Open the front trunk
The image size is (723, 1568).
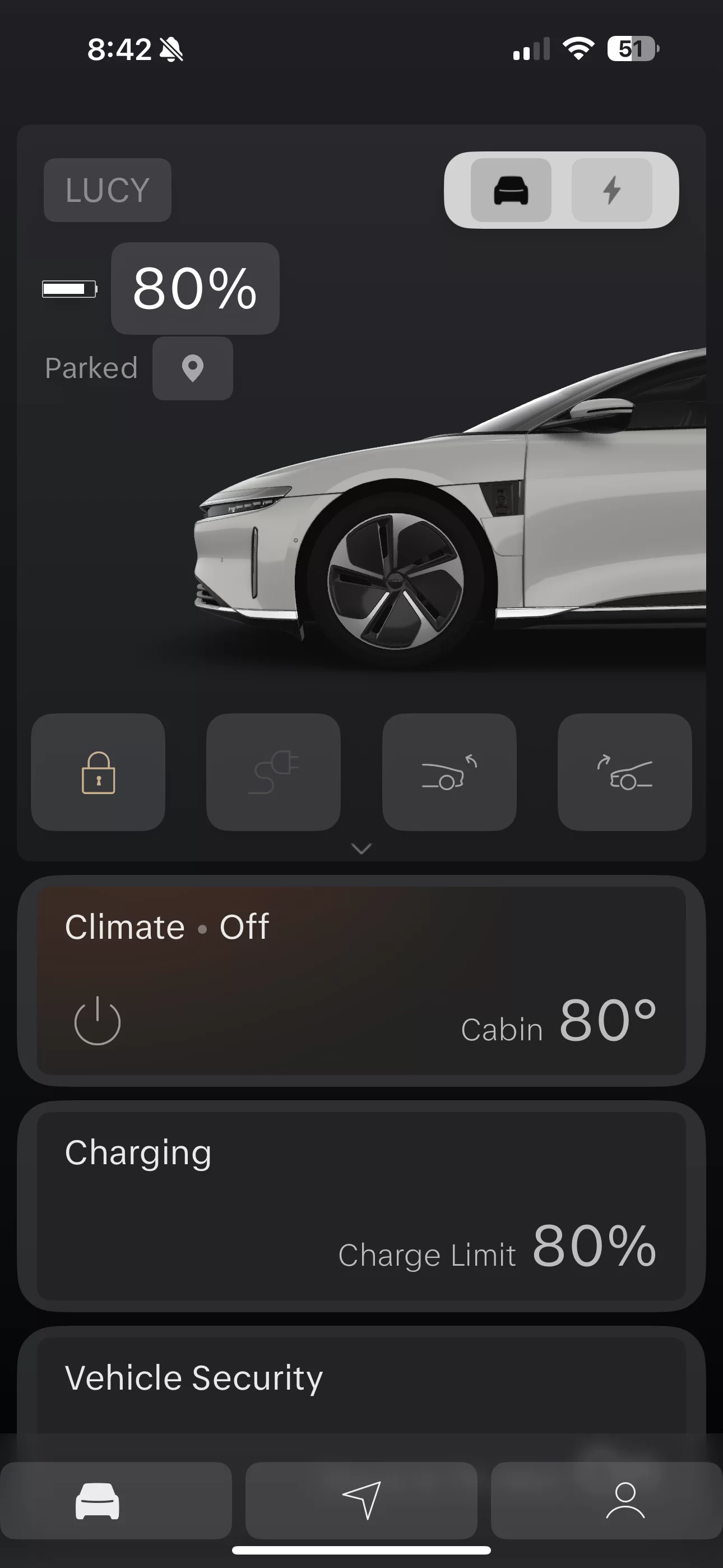tap(449, 772)
